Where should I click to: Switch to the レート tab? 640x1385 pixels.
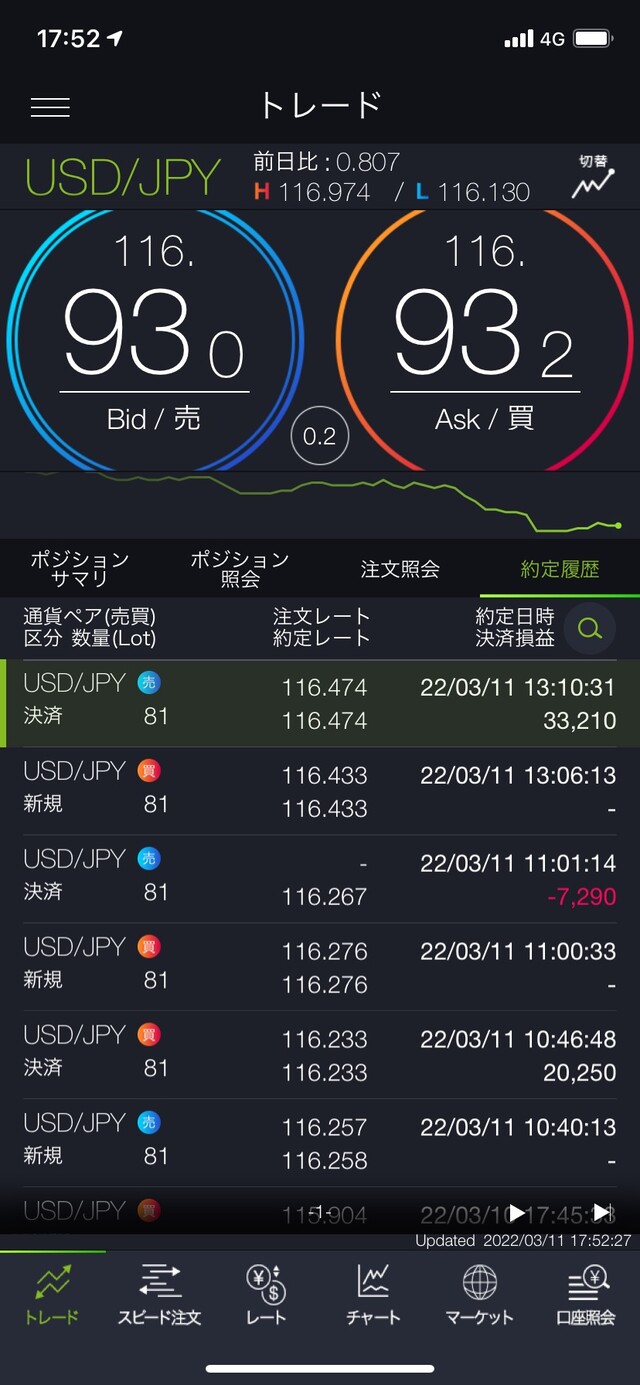pyautogui.click(x=266, y=1295)
